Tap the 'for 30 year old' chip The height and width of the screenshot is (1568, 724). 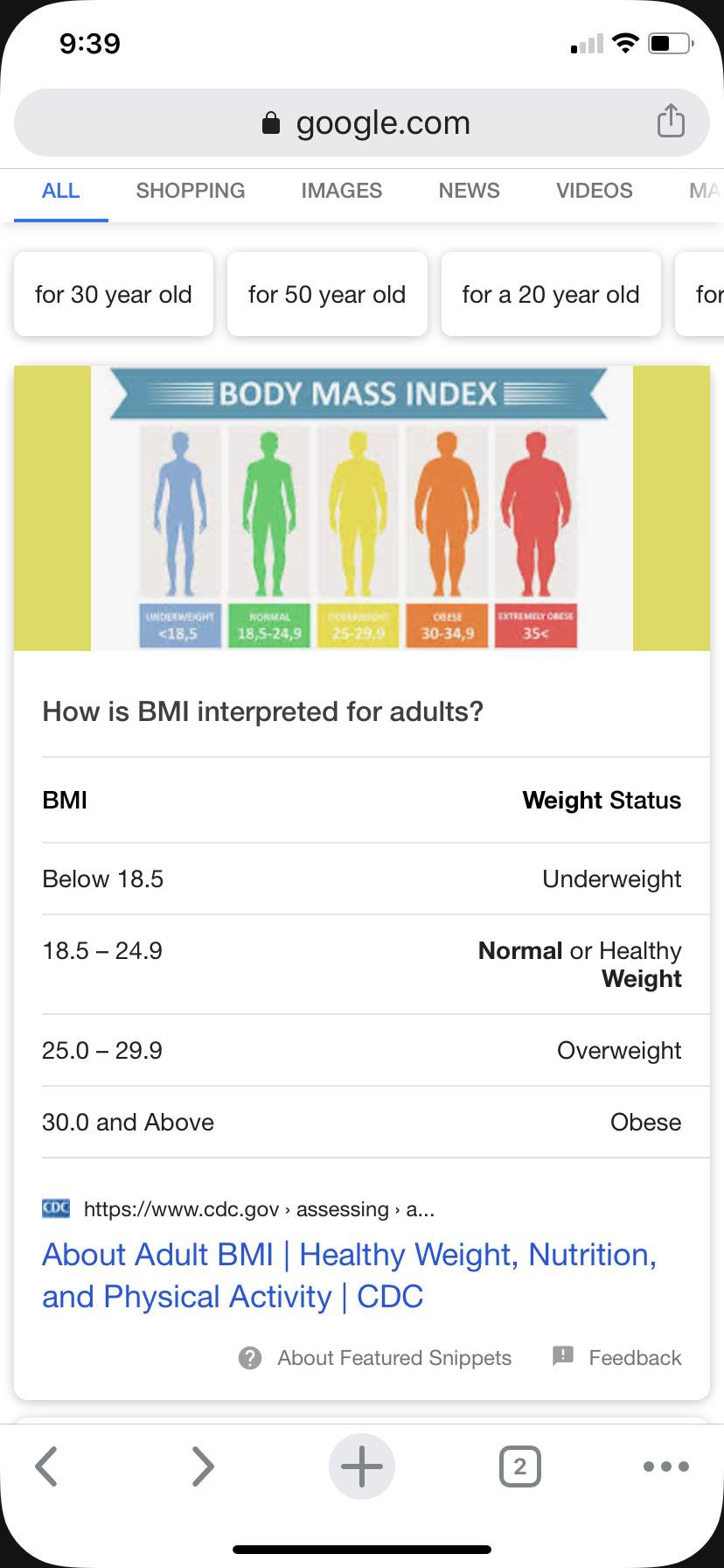pyautogui.click(x=114, y=295)
